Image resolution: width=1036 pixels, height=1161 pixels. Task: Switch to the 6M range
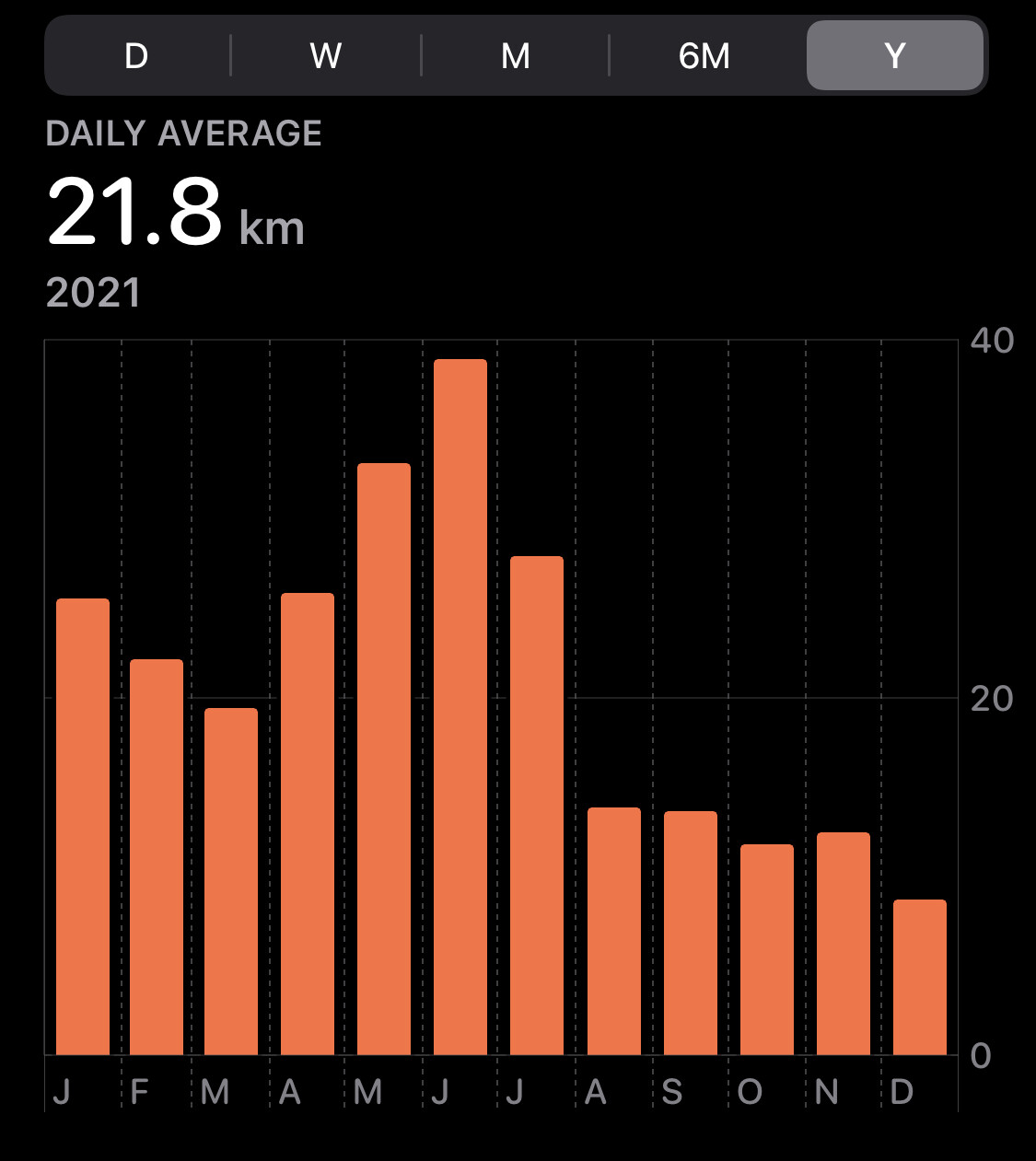coord(704,56)
